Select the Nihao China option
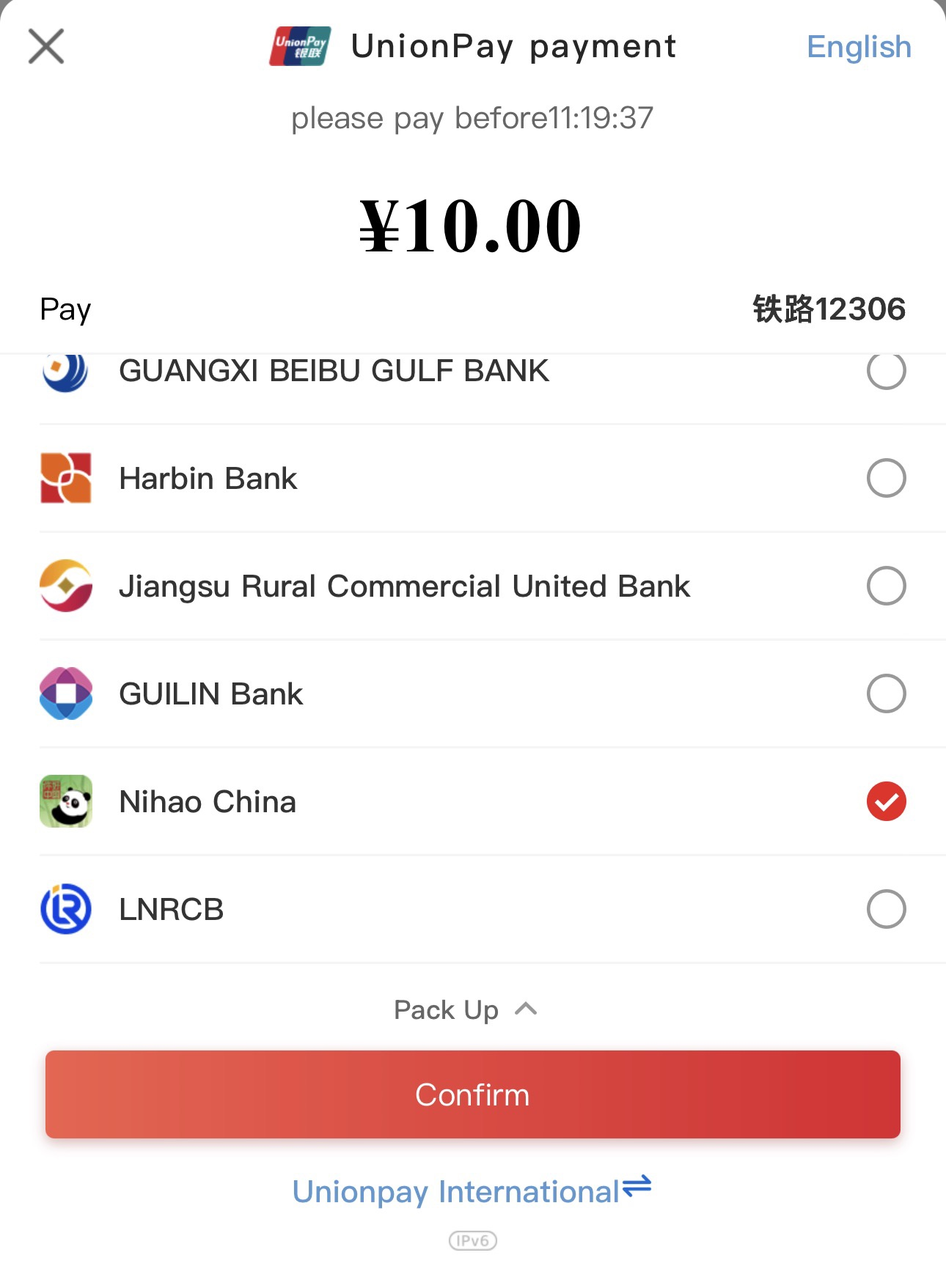This screenshot has height=1288, width=946. point(886,801)
